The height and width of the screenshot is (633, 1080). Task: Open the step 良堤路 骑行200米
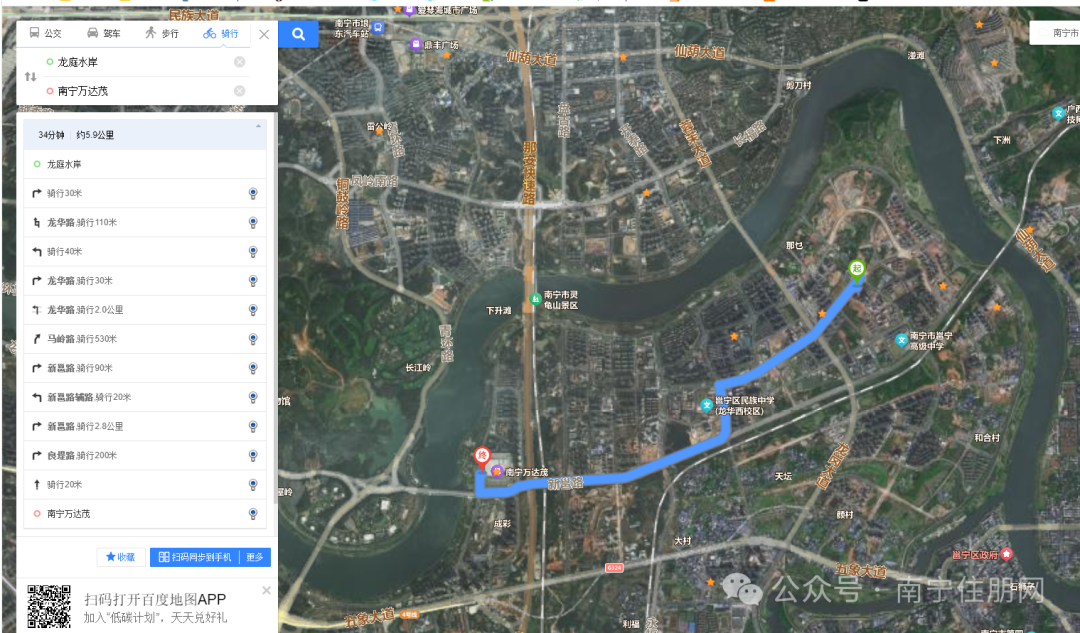pyautogui.click(x=140, y=455)
